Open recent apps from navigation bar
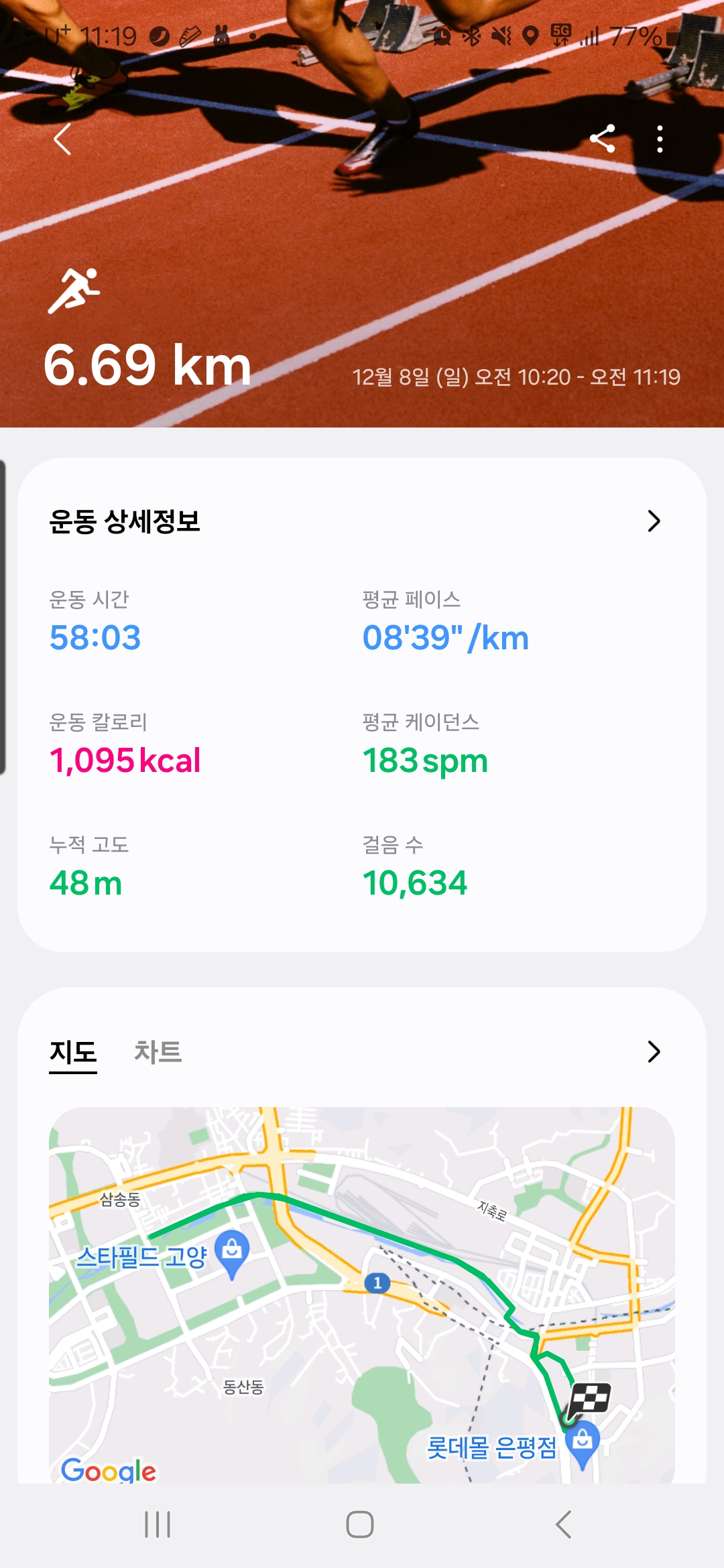 point(158,1524)
